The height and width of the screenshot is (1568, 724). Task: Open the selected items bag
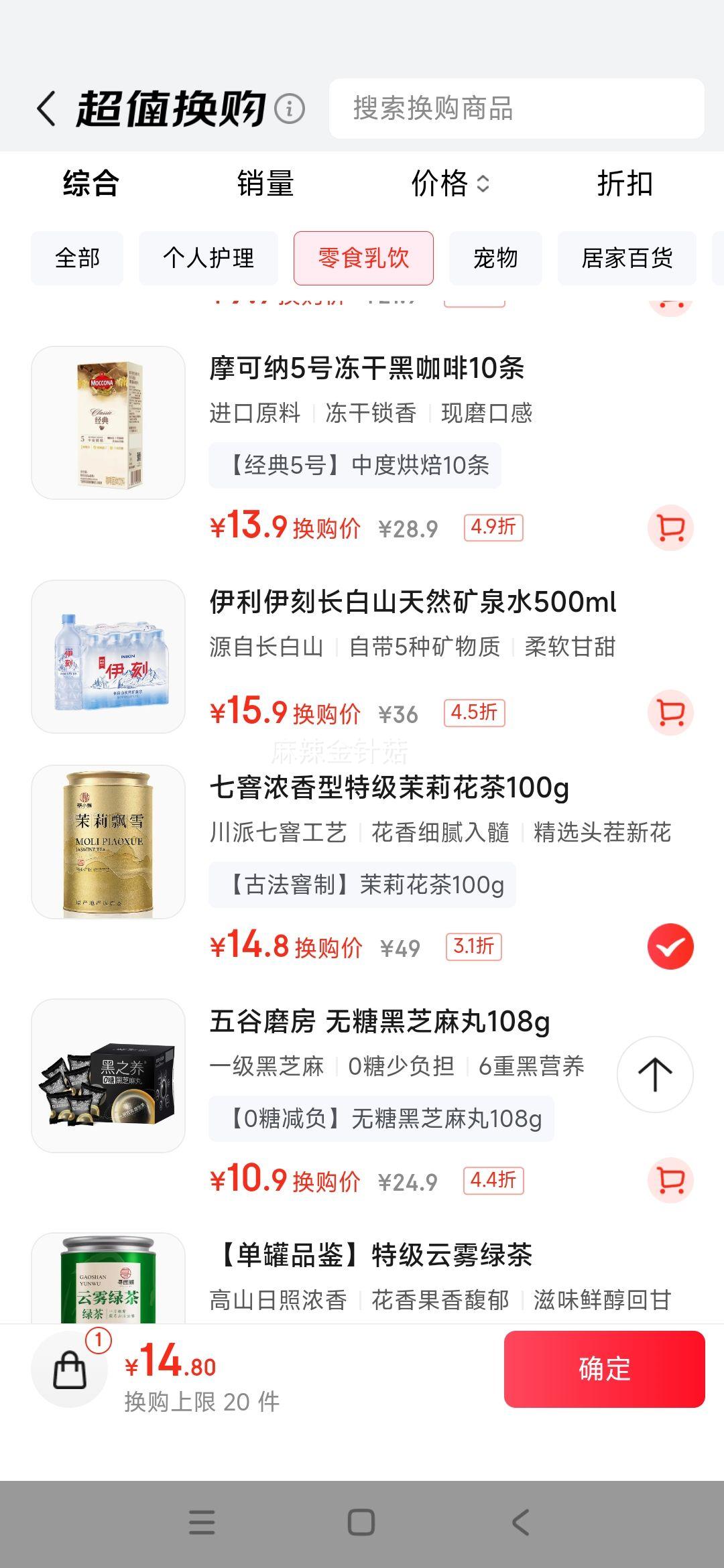70,1369
